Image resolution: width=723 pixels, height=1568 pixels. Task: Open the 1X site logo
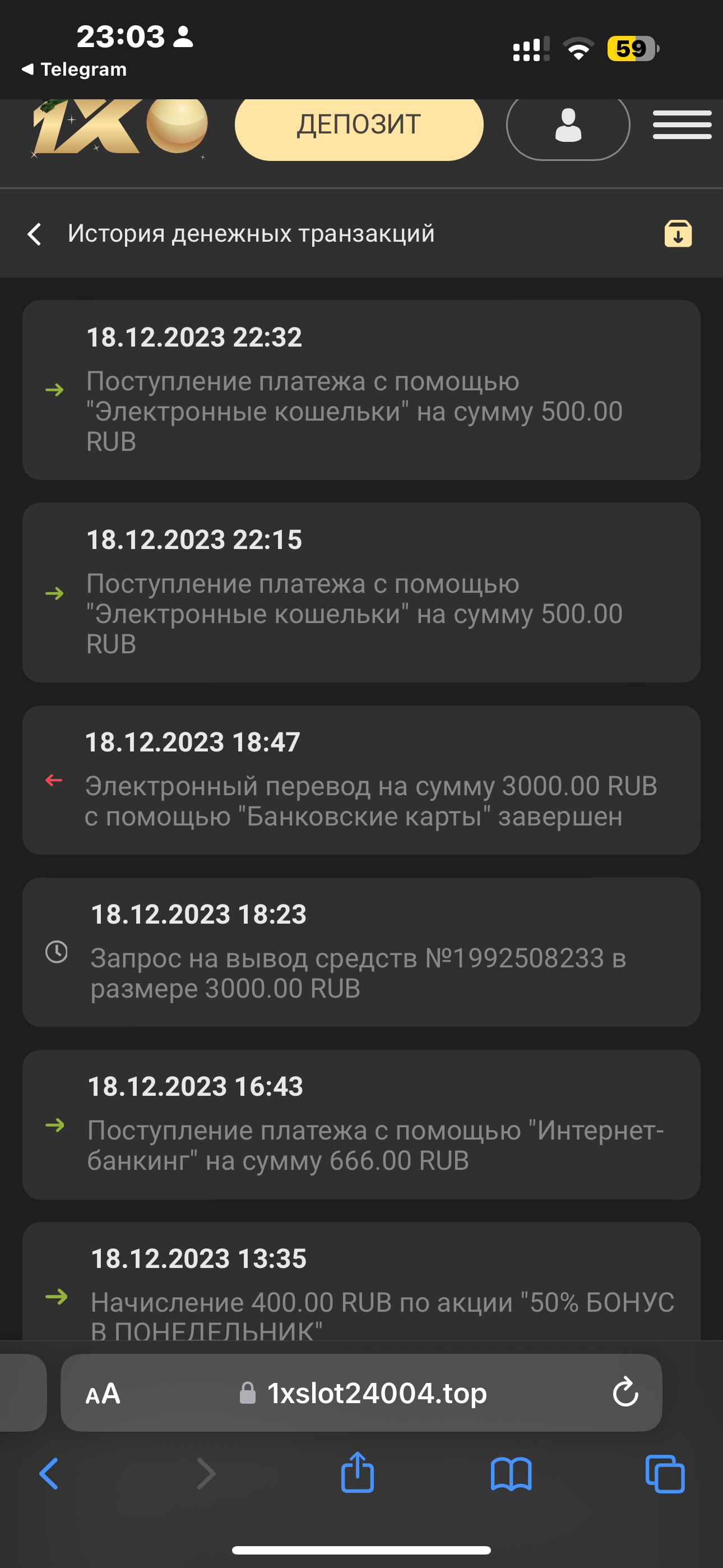point(119,127)
